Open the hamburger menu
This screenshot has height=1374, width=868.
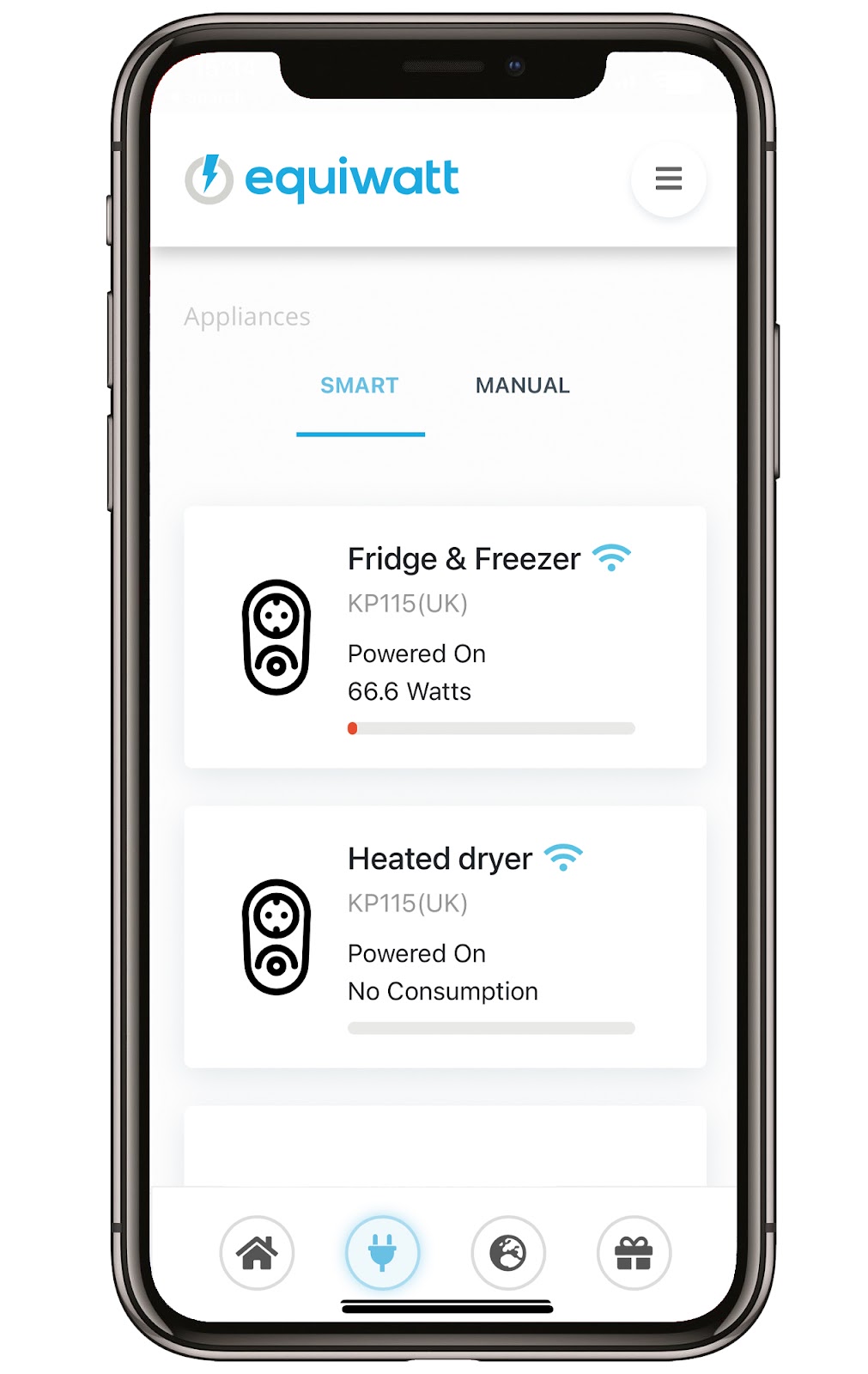point(668,179)
